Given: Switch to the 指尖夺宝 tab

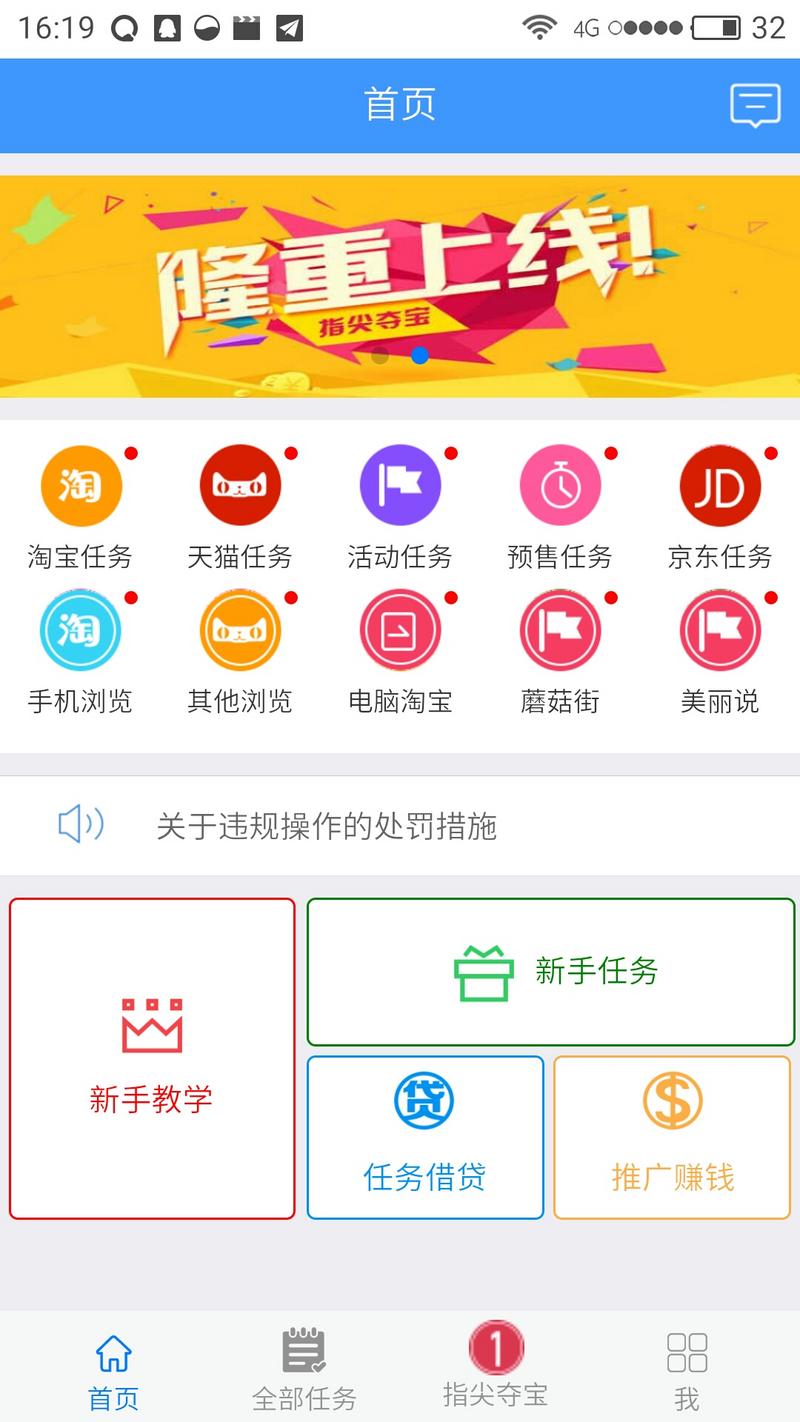Looking at the screenshot, I should click(496, 1366).
